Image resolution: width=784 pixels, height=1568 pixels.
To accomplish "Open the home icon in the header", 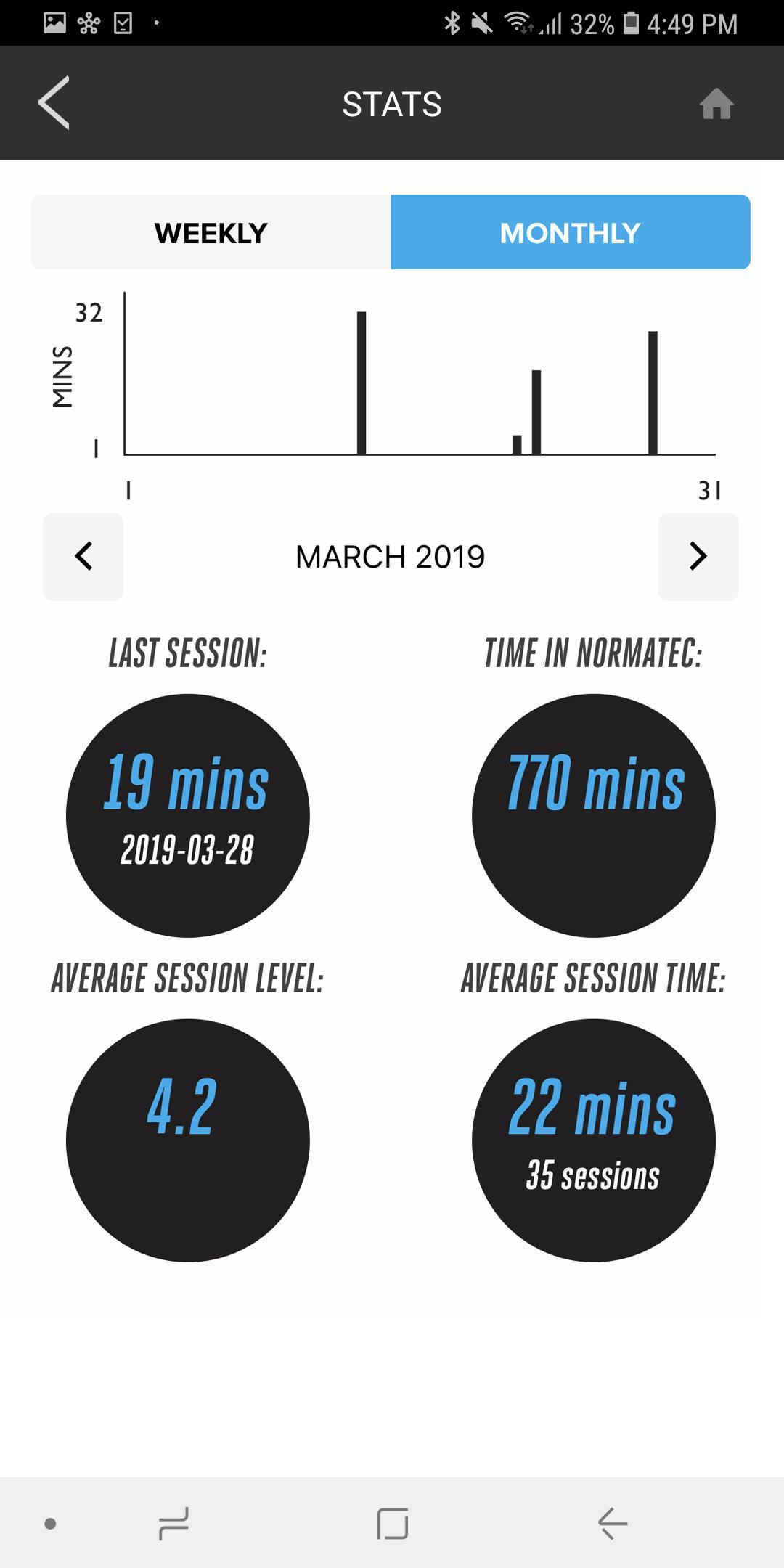I will (x=716, y=104).
